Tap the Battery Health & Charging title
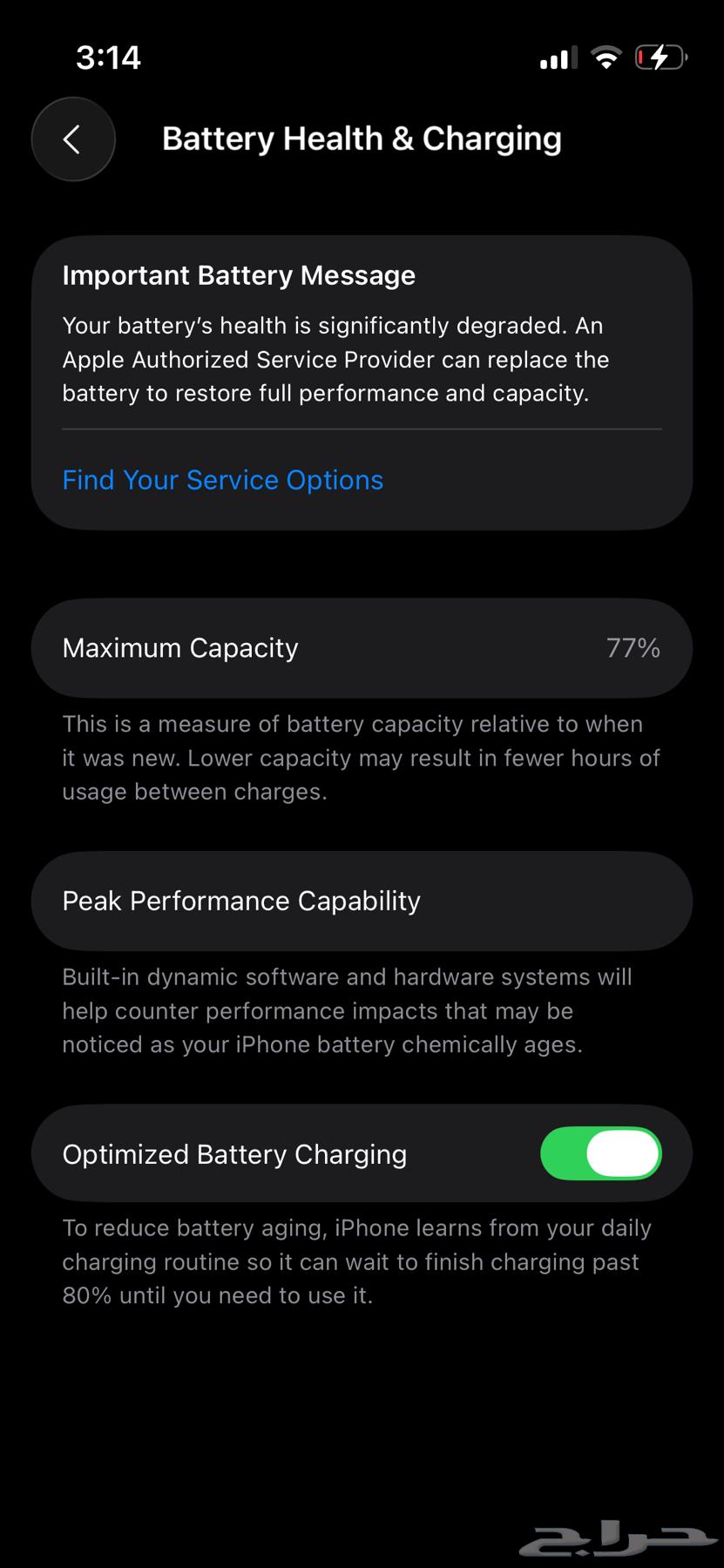 362,138
